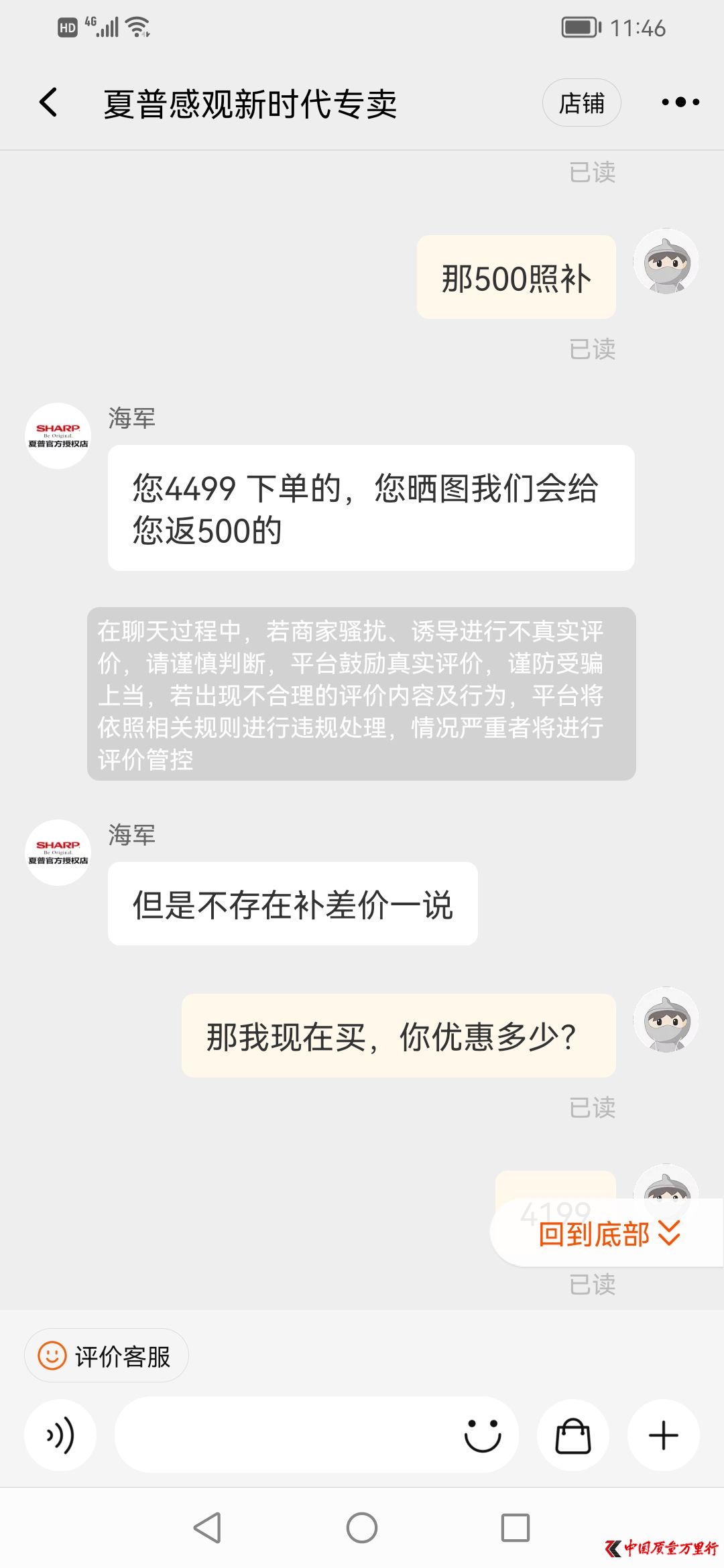The width and height of the screenshot is (724, 1568).
Task: Open the shopping bag products icon
Action: coord(573,1435)
